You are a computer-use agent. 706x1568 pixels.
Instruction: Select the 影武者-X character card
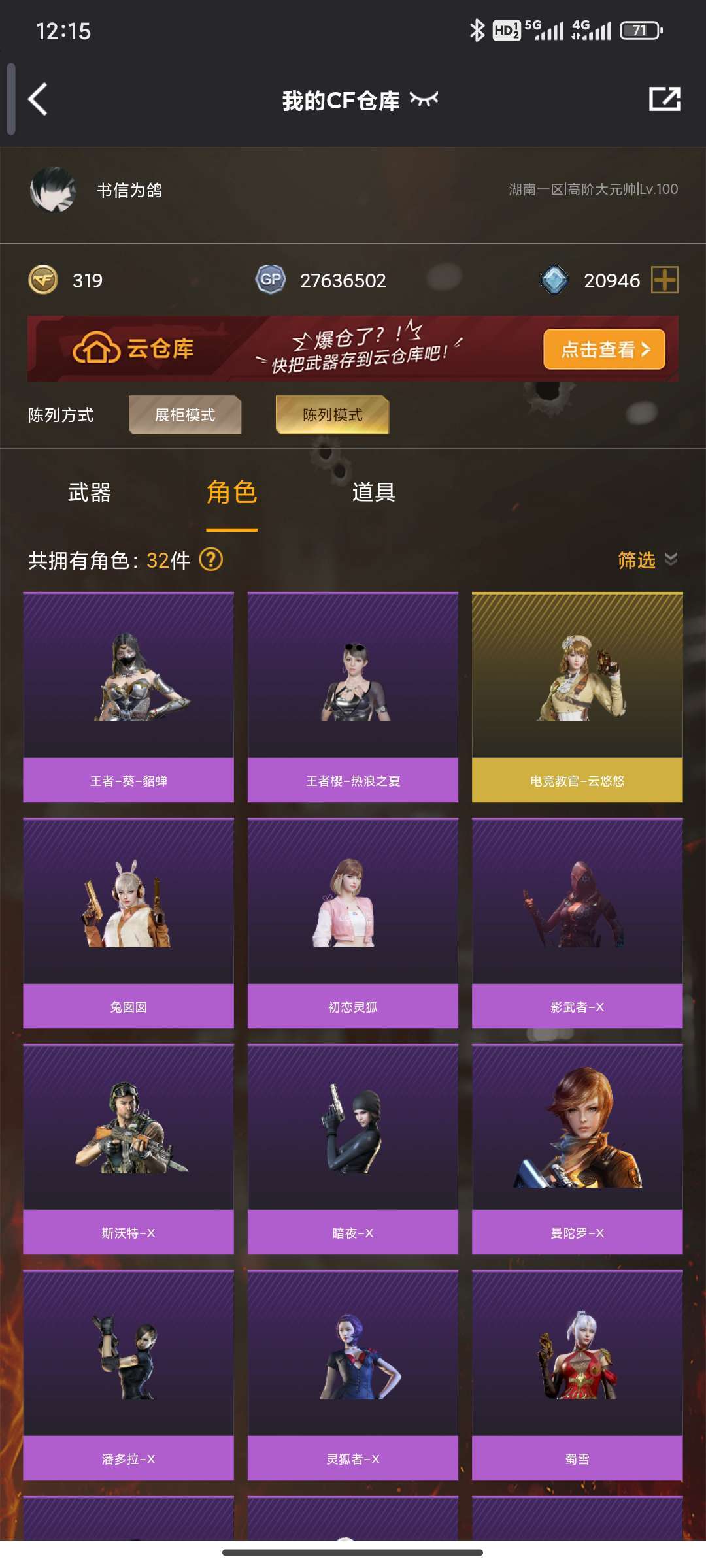click(577, 923)
